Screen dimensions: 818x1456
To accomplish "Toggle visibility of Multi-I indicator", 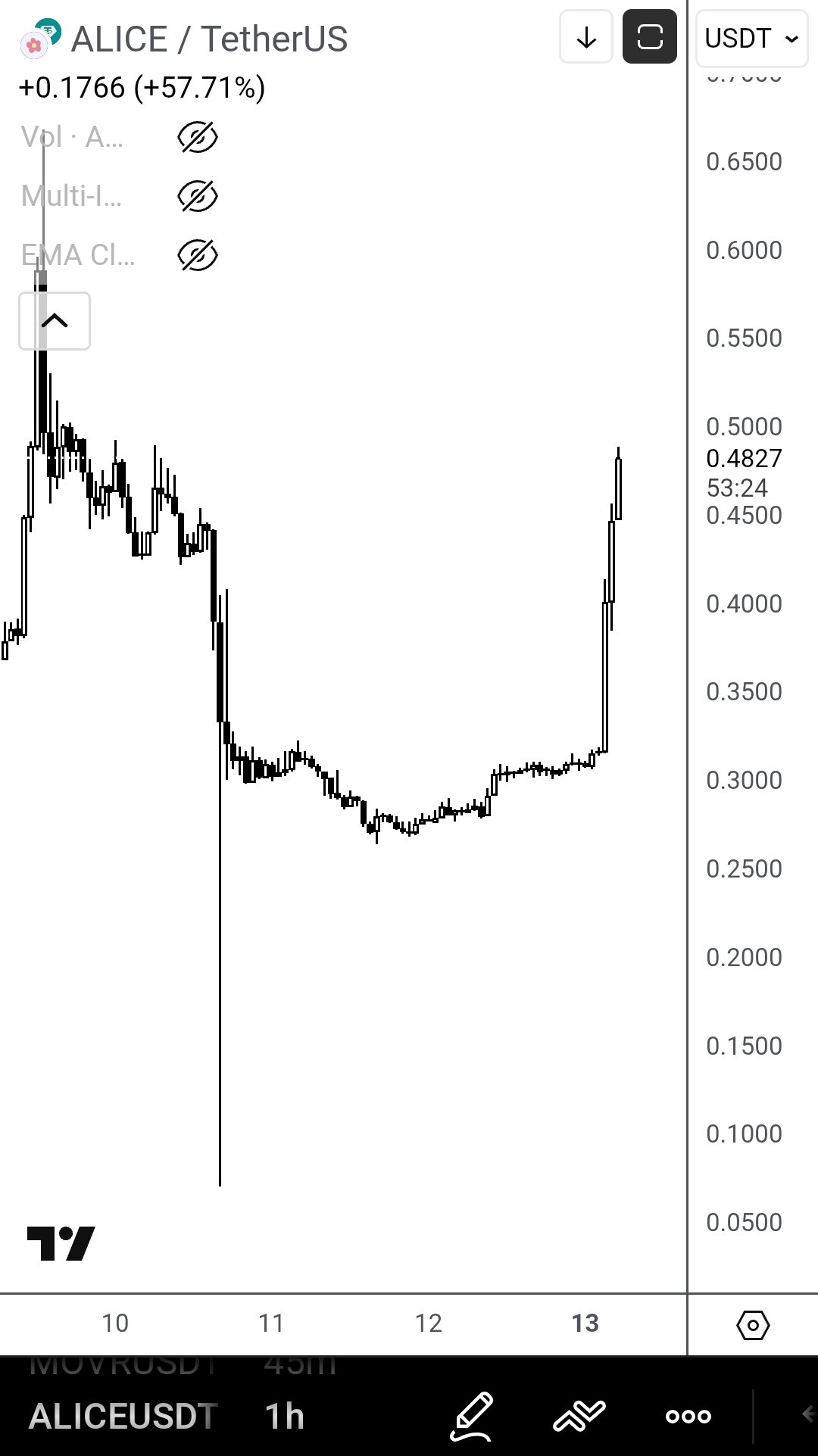I will coord(197,196).
